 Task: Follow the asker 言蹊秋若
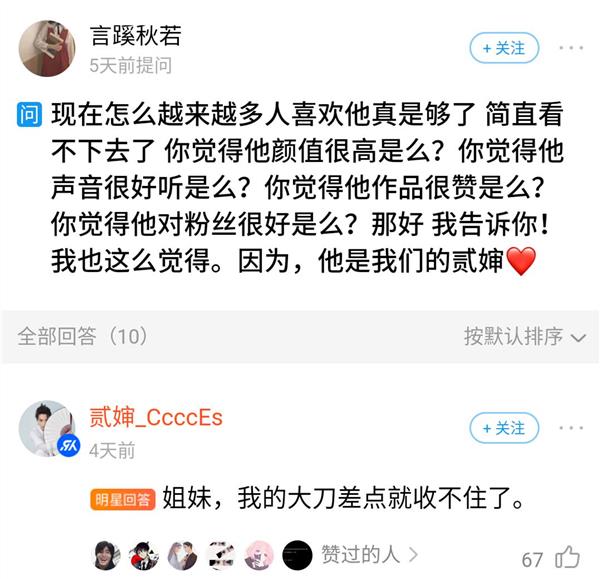pyautogui.click(x=504, y=48)
